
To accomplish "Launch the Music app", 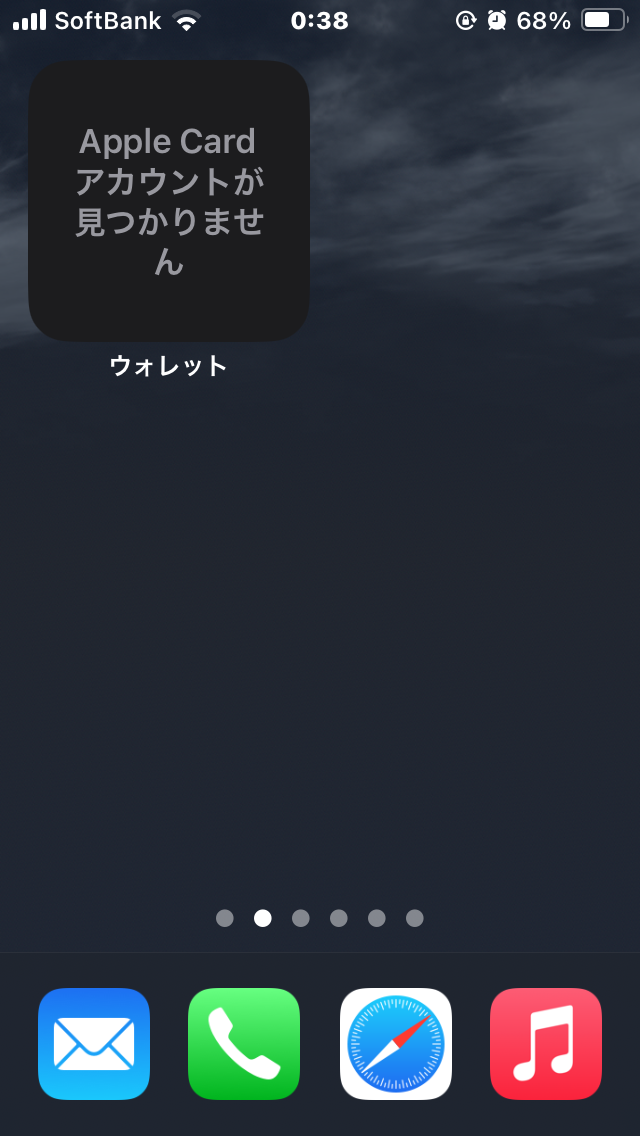I will [545, 1043].
